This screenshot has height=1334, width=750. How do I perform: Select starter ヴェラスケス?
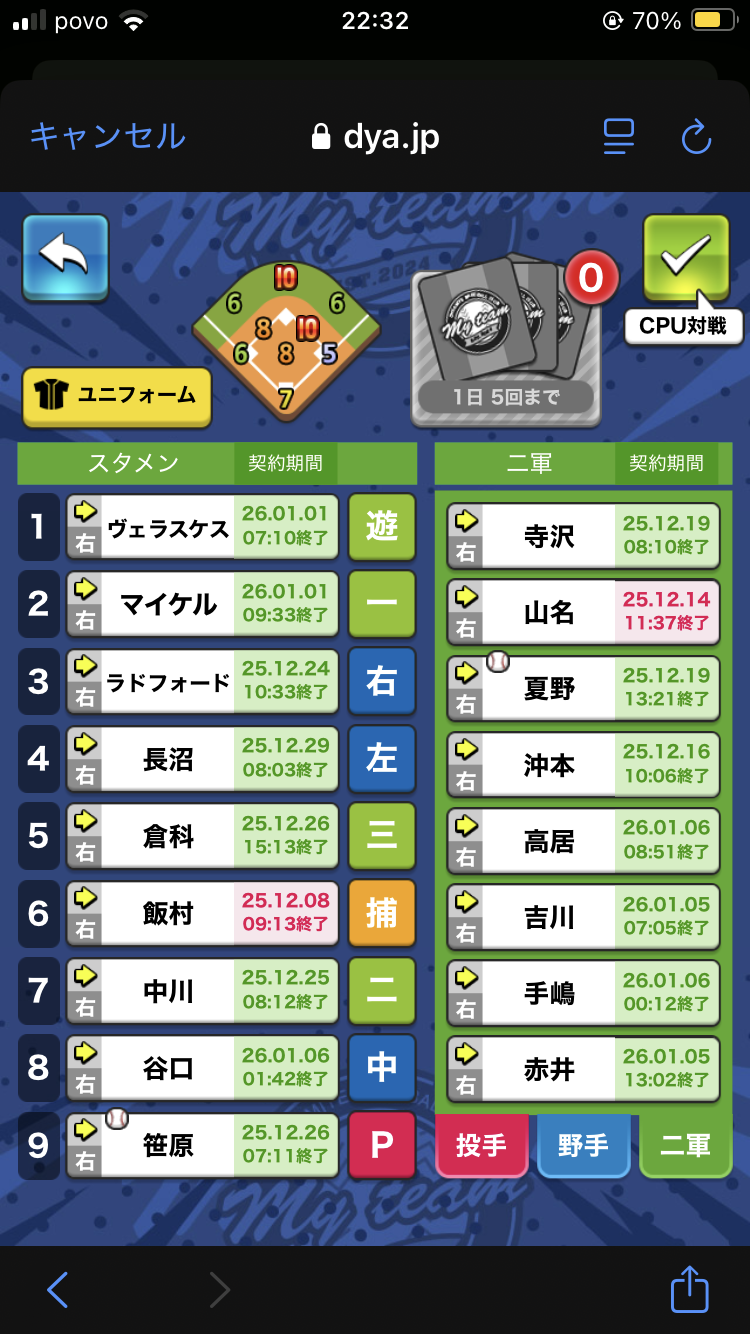tap(203, 527)
